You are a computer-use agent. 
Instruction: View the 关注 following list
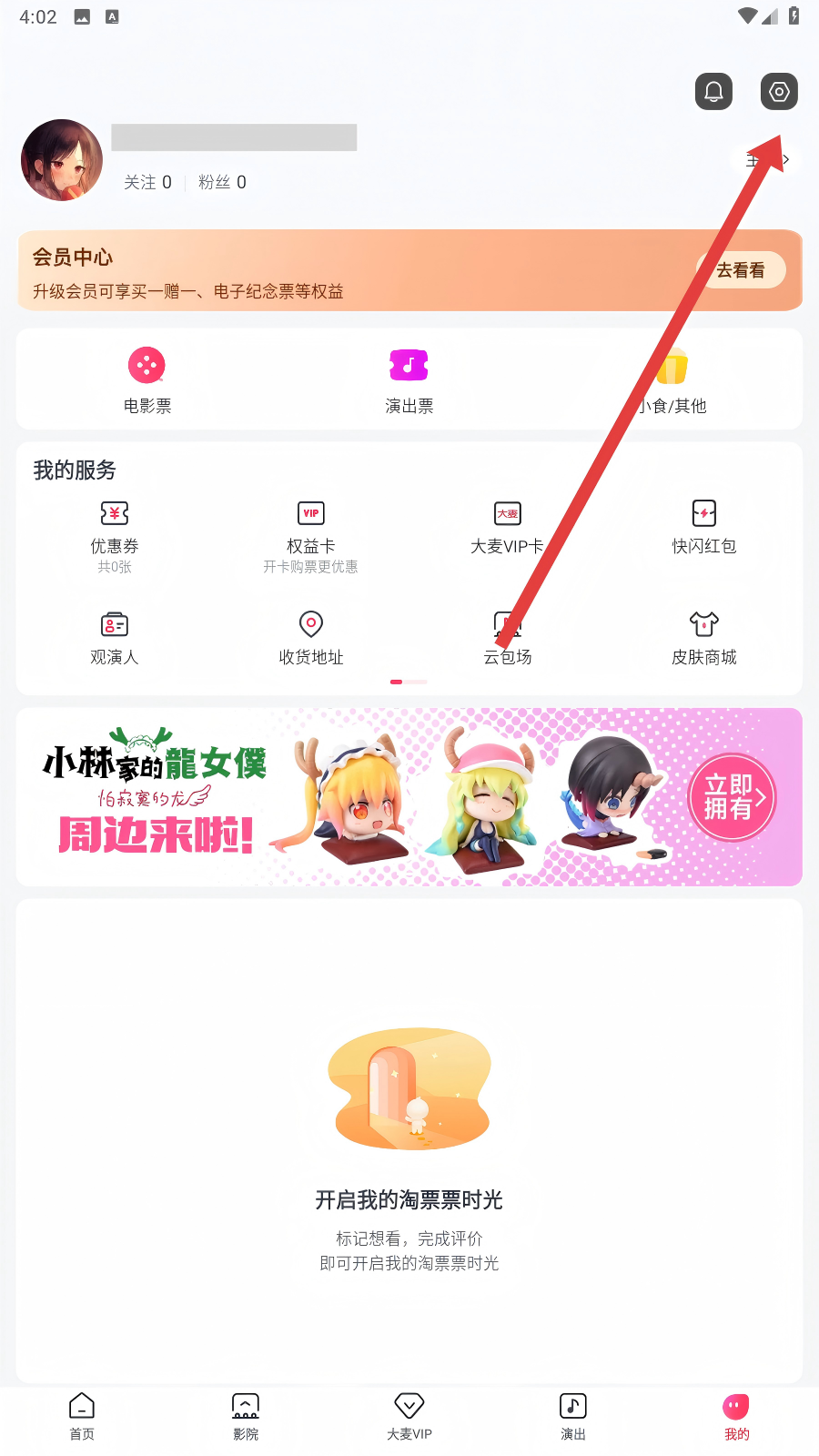point(147,182)
